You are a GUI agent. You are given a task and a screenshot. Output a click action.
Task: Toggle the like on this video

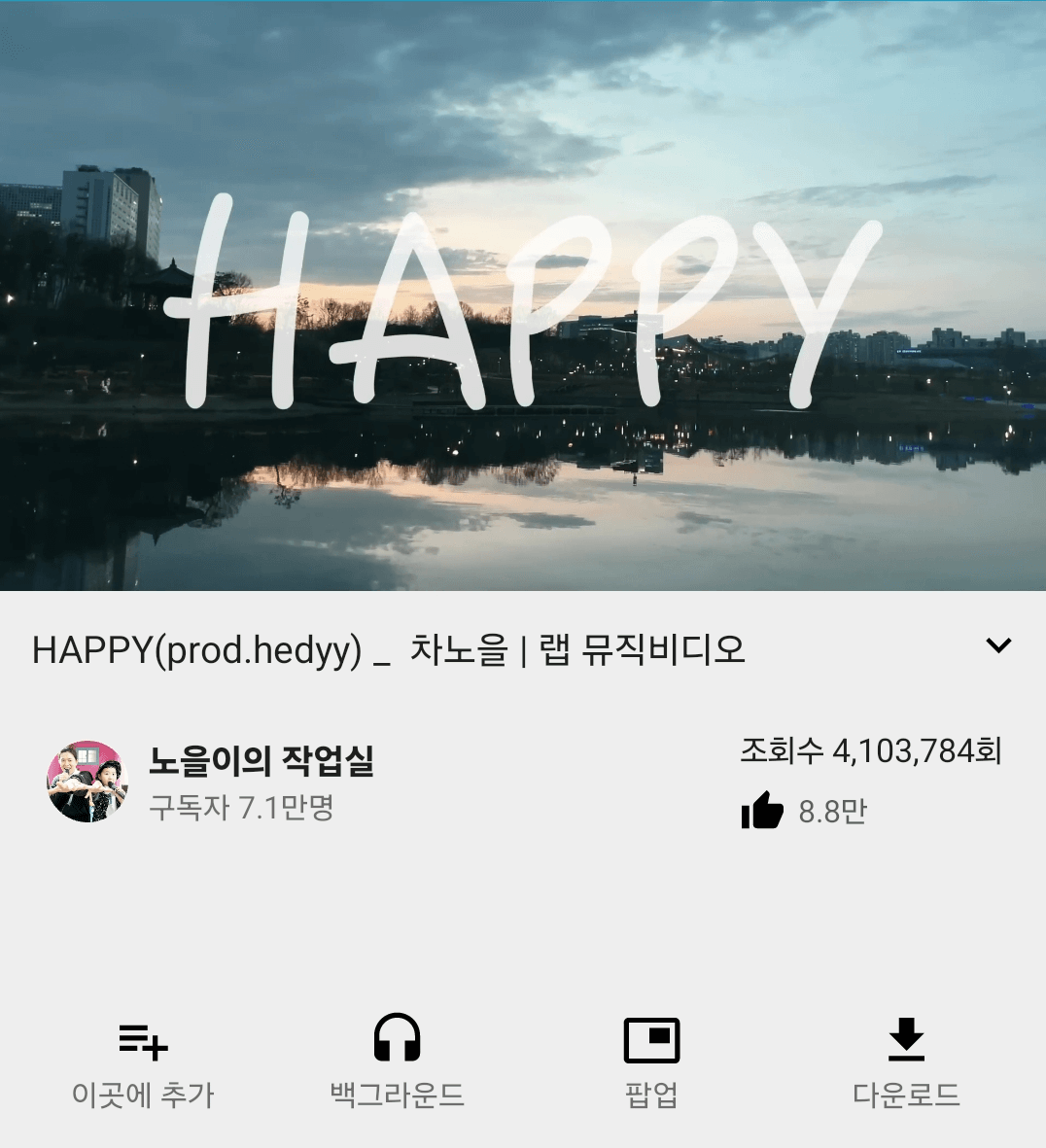pyautogui.click(x=762, y=810)
